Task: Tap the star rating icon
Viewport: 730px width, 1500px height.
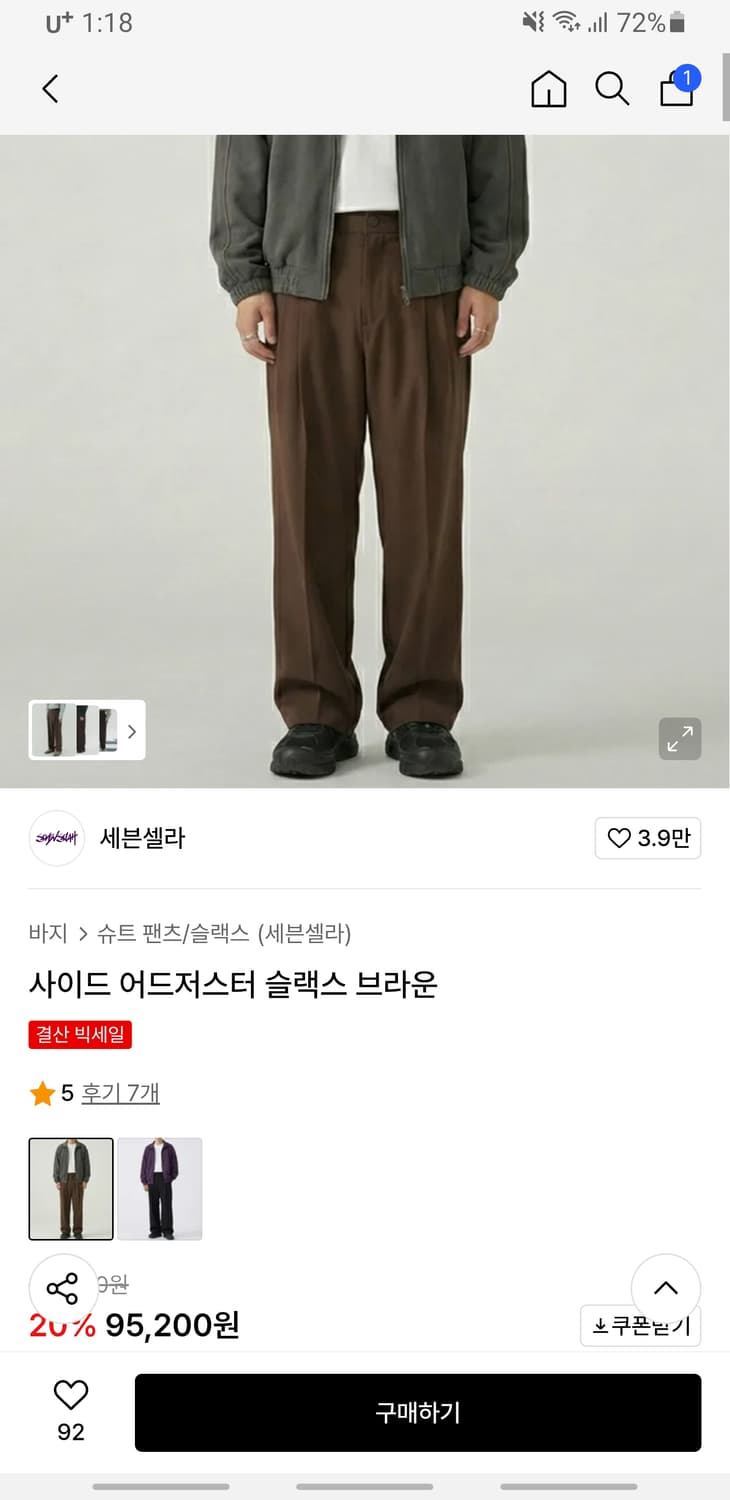Action: 42,1093
